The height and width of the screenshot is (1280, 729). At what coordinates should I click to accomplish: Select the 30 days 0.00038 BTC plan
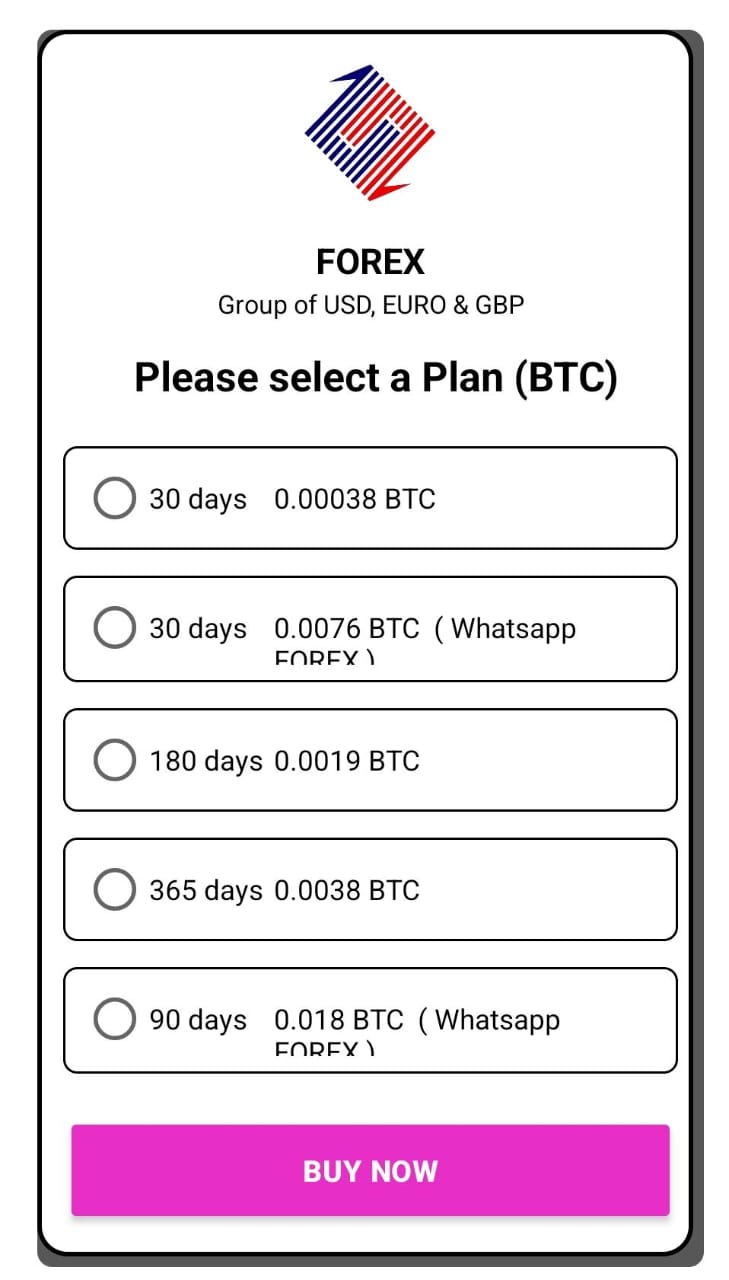370,498
